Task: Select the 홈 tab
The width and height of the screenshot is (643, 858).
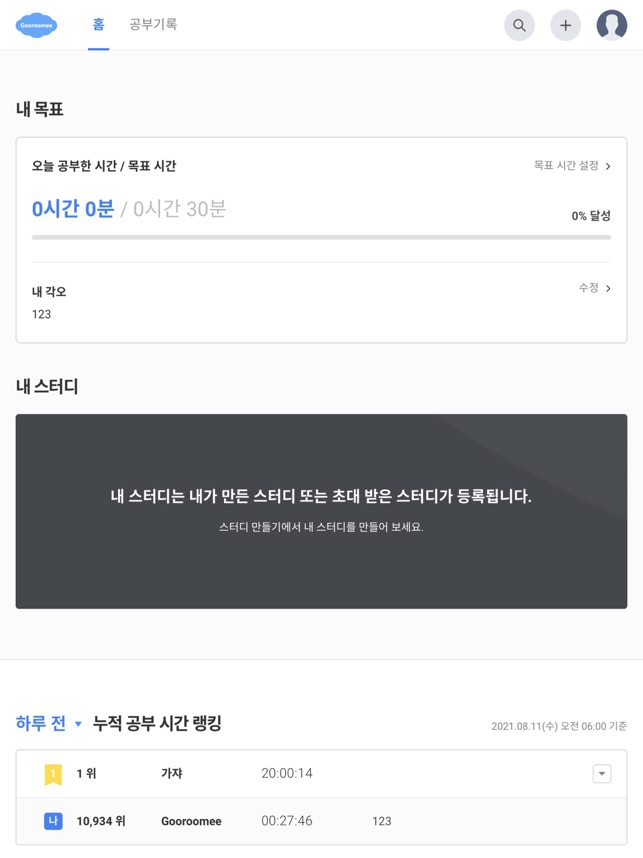Action: coord(98,24)
